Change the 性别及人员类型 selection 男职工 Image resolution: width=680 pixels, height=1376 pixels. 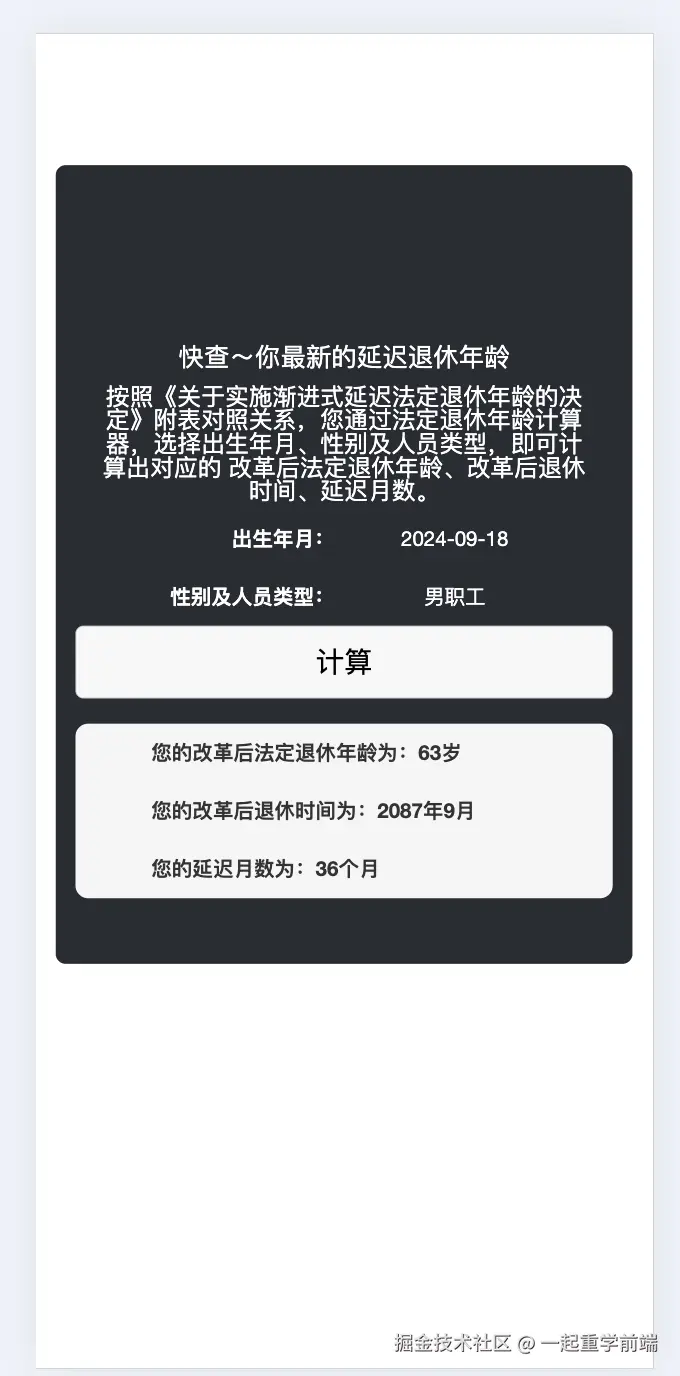tap(454, 597)
